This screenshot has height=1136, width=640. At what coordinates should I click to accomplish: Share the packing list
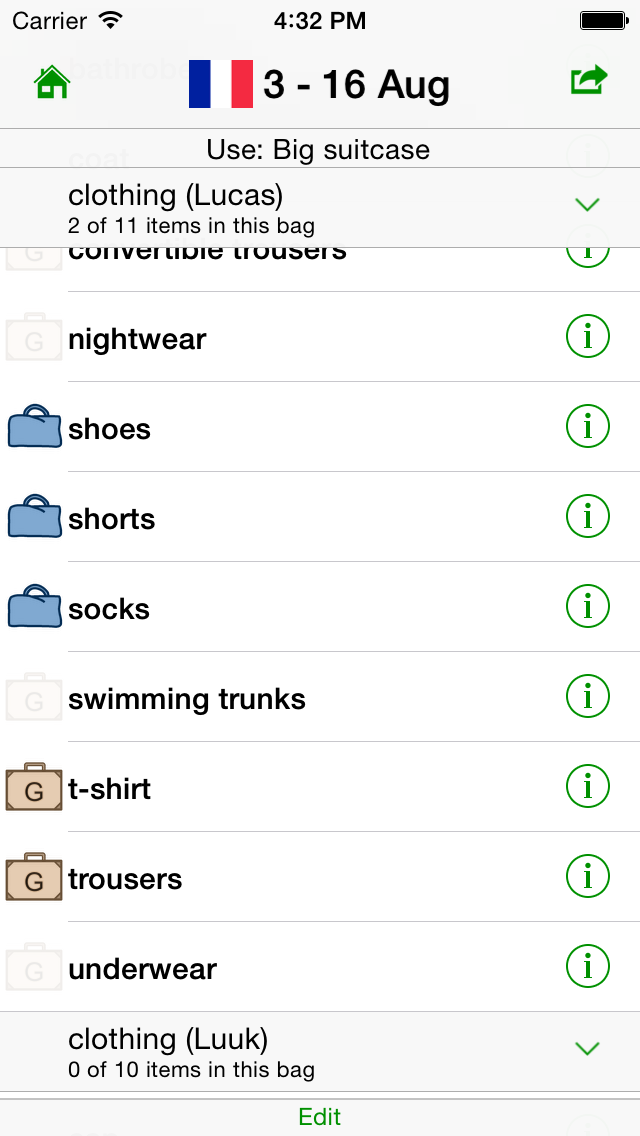[x=589, y=80]
